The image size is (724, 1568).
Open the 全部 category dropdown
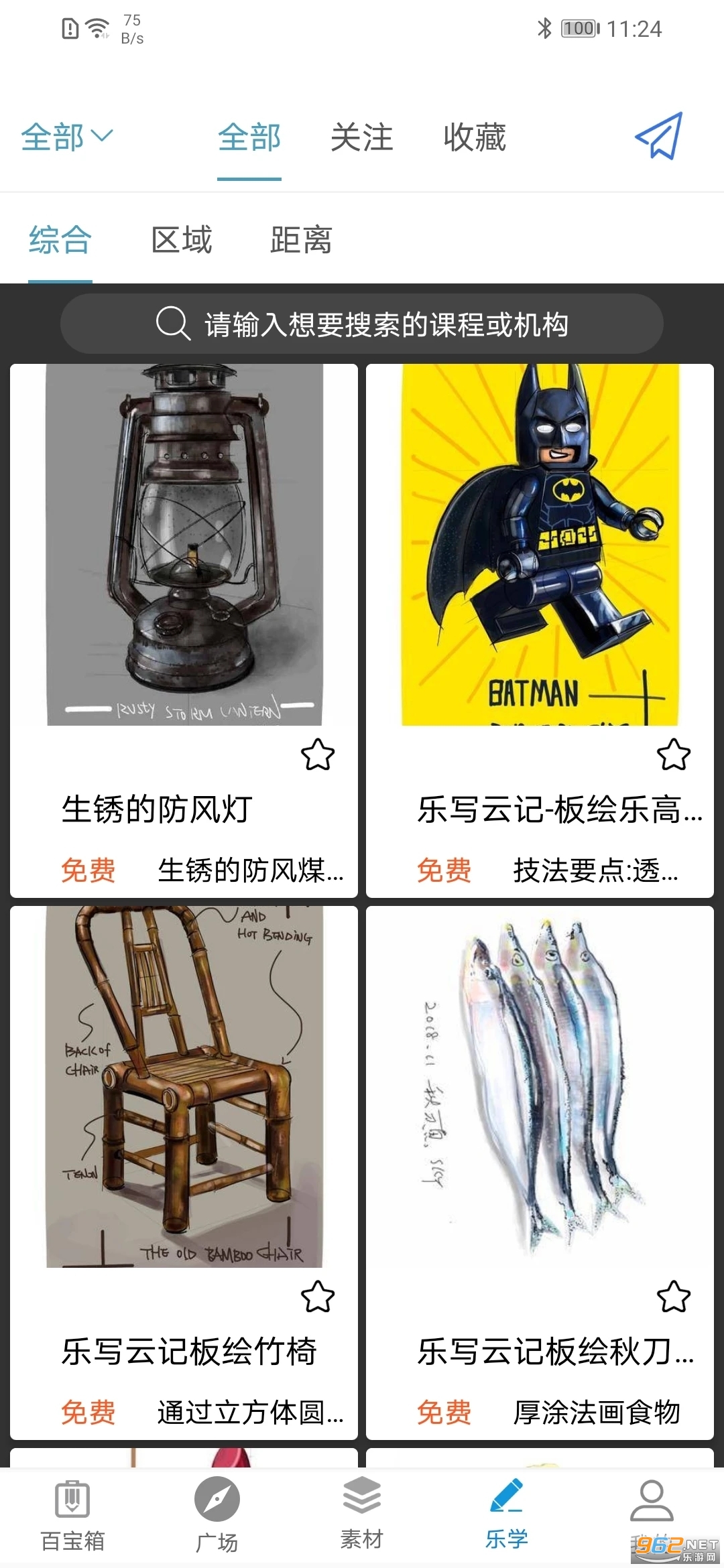click(66, 137)
